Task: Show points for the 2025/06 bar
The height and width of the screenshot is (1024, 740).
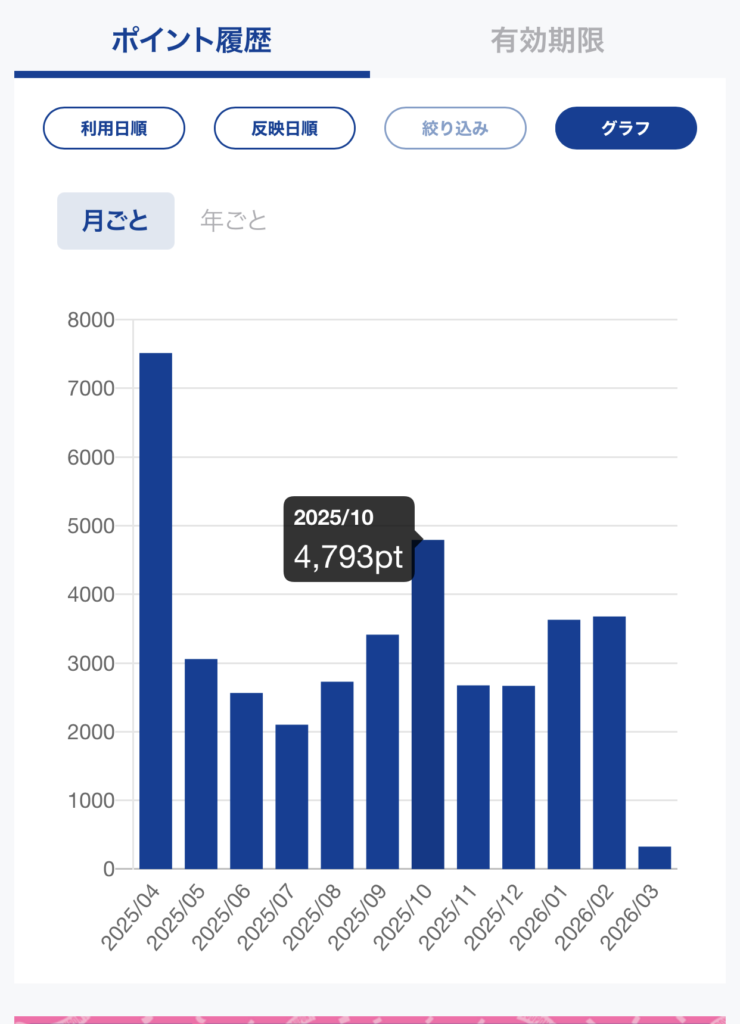Action: [246, 781]
